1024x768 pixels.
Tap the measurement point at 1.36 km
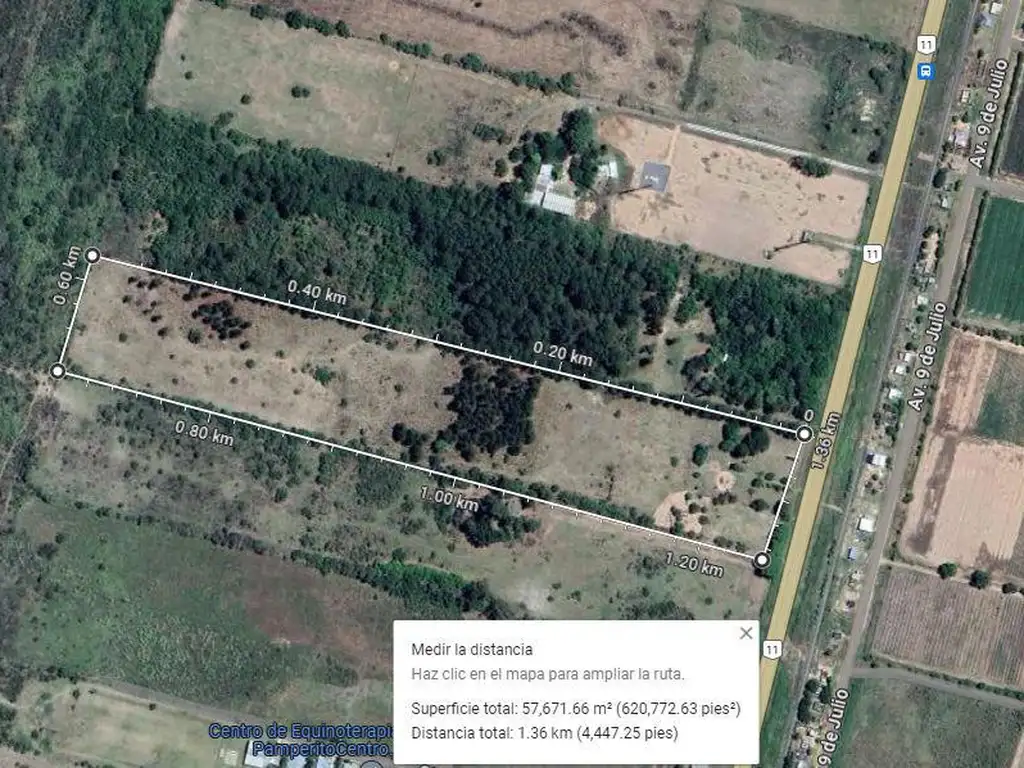click(804, 433)
